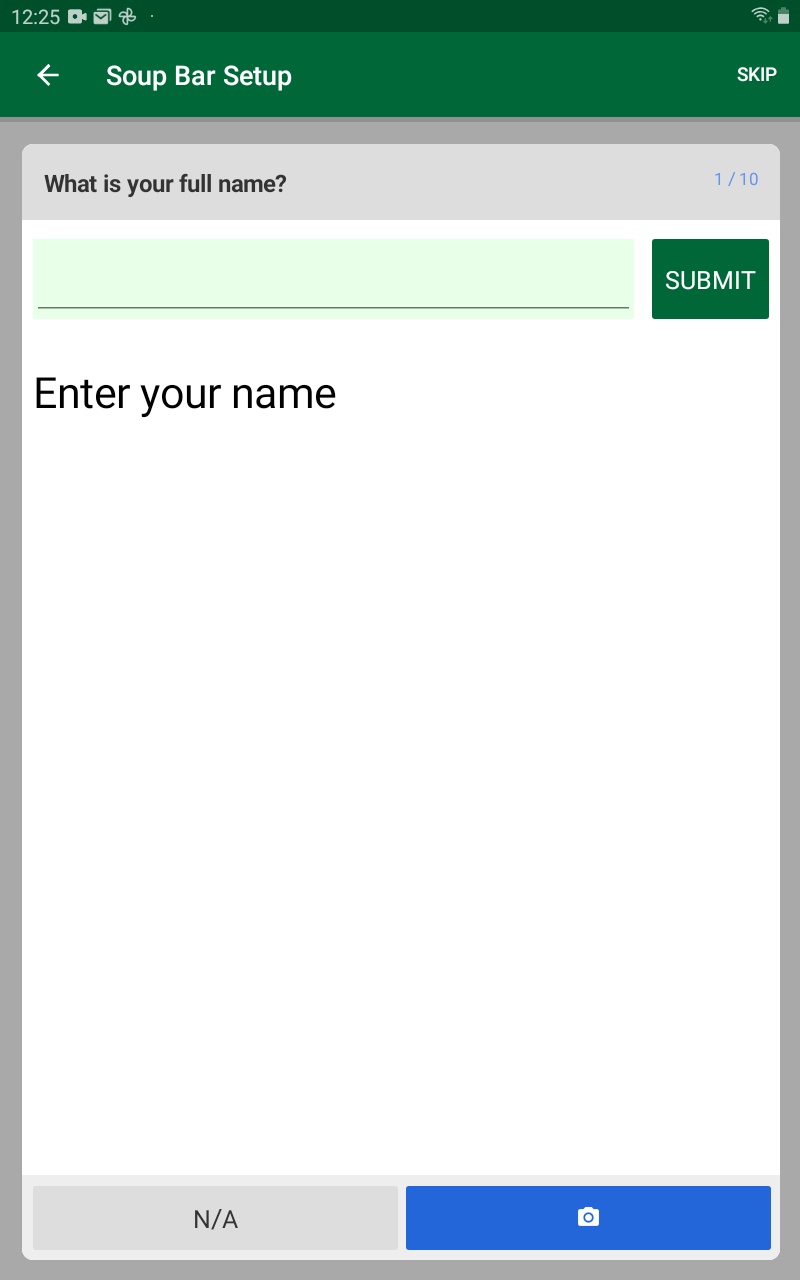Select the question header bar

click(x=400, y=183)
